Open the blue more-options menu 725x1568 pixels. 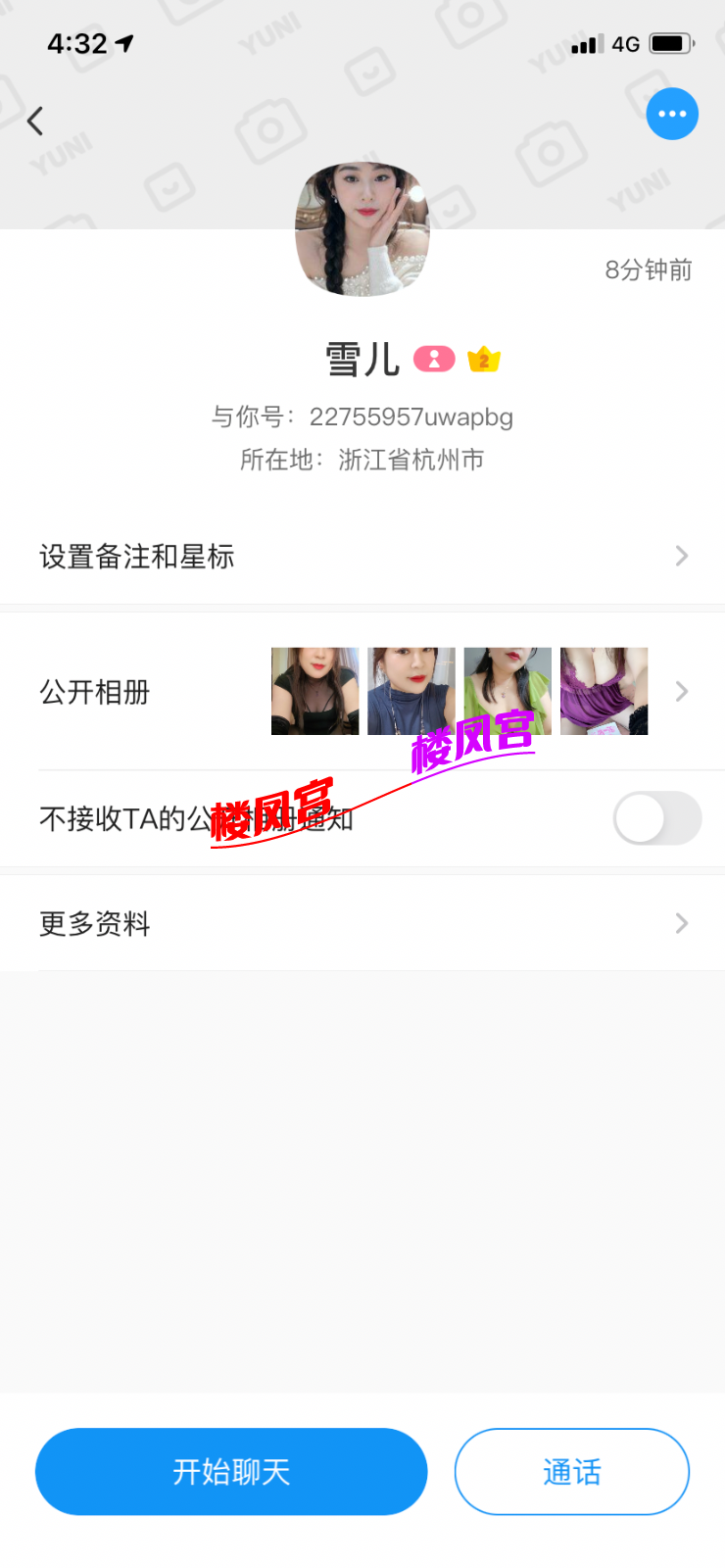[672, 114]
